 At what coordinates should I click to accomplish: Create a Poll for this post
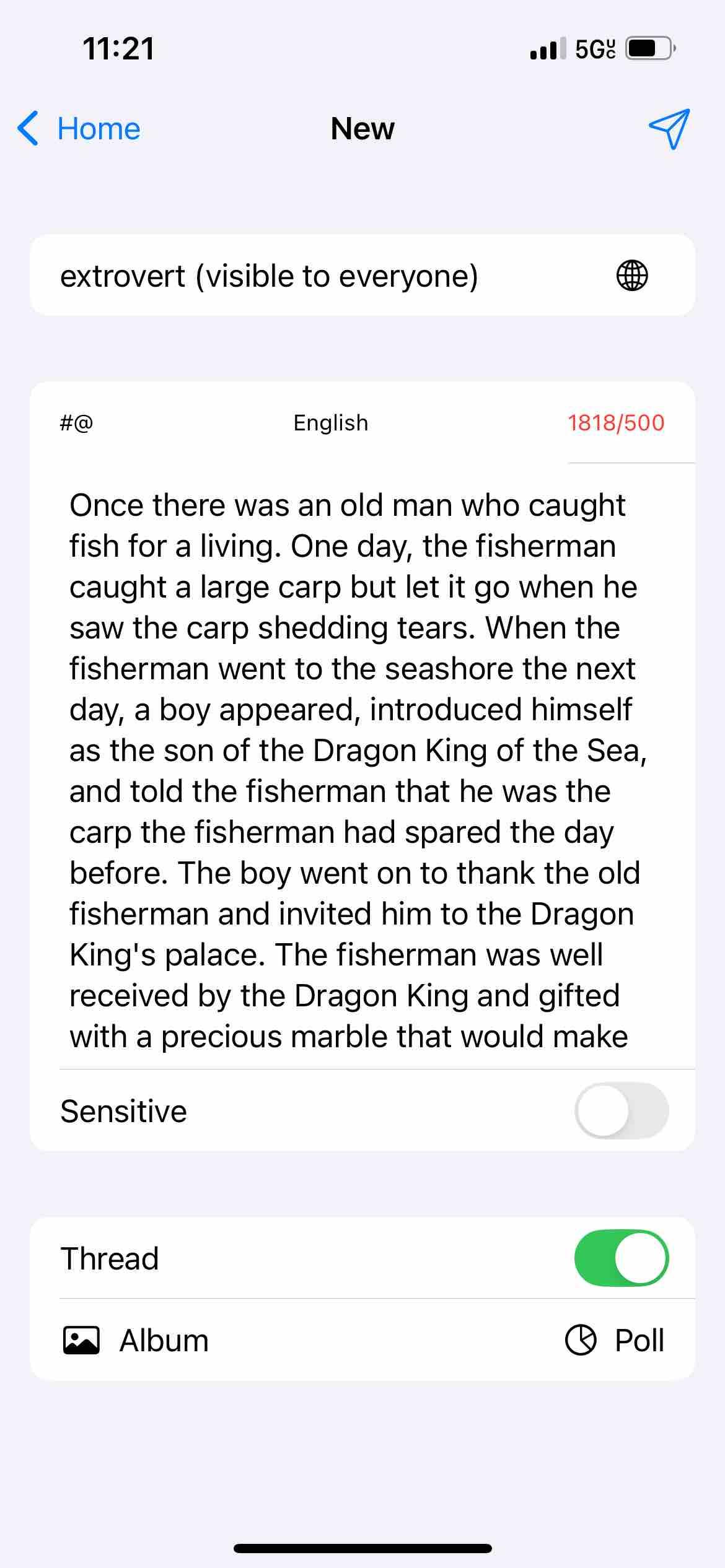[x=615, y=1341]
